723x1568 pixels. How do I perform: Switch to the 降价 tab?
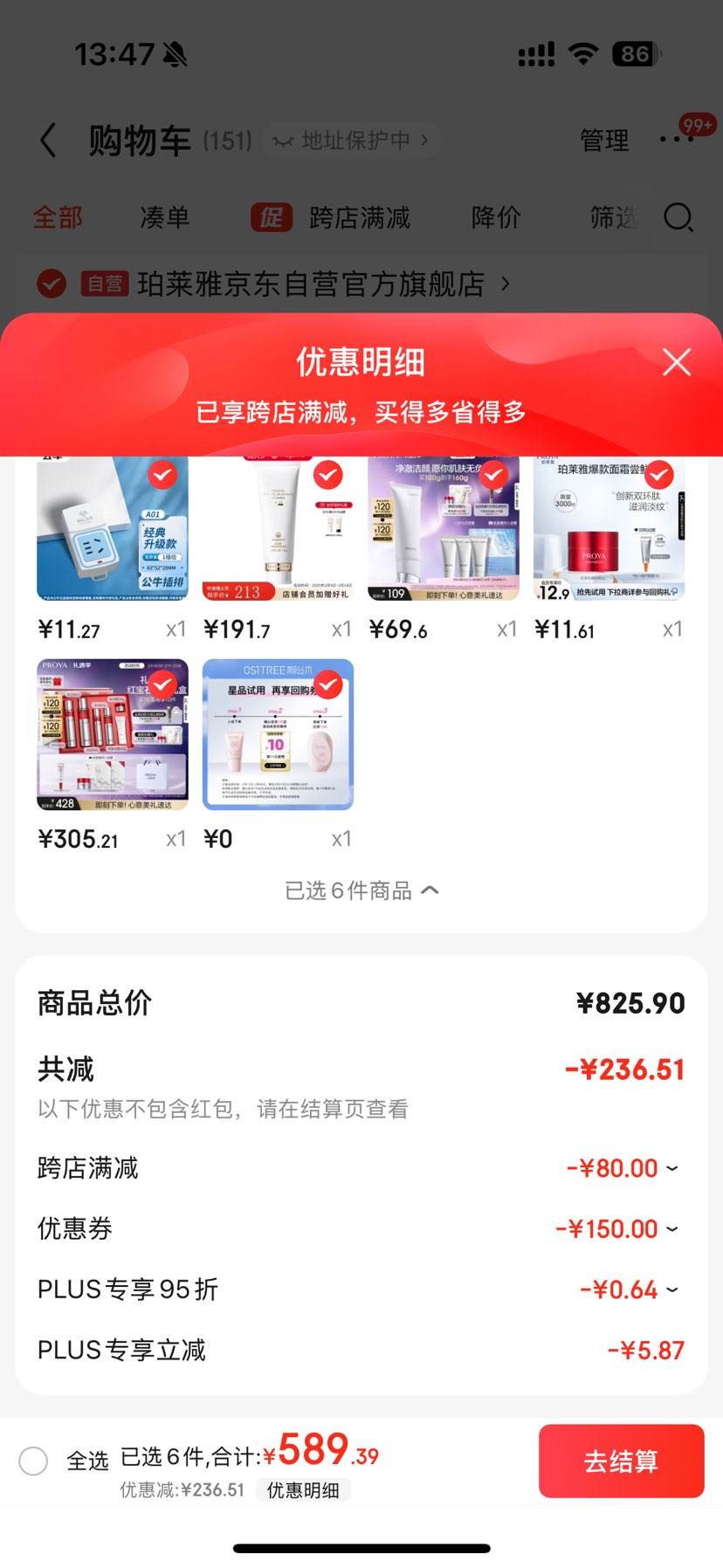point(496,217)
